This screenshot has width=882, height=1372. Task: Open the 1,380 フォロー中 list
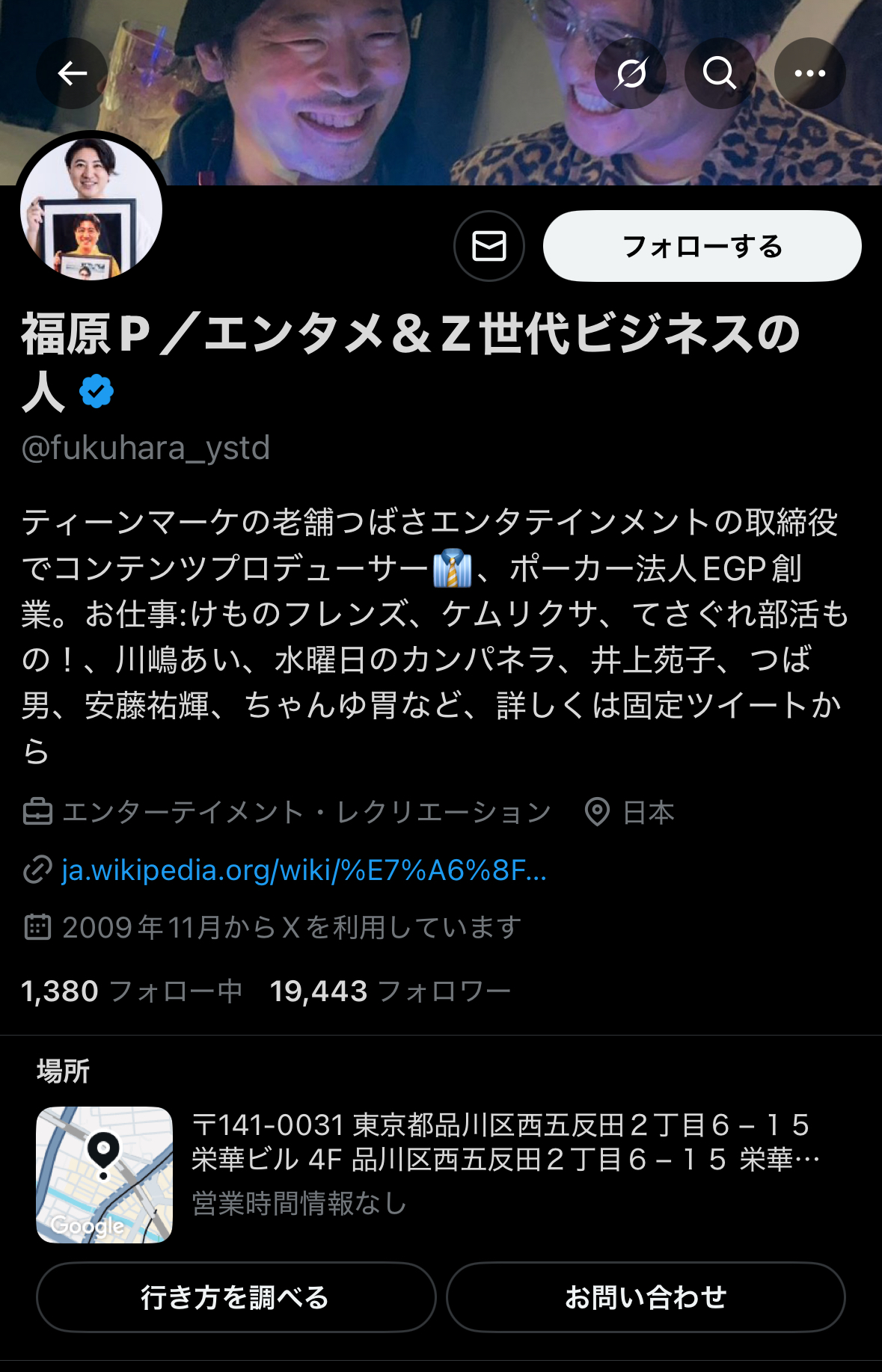click(132, 991)
